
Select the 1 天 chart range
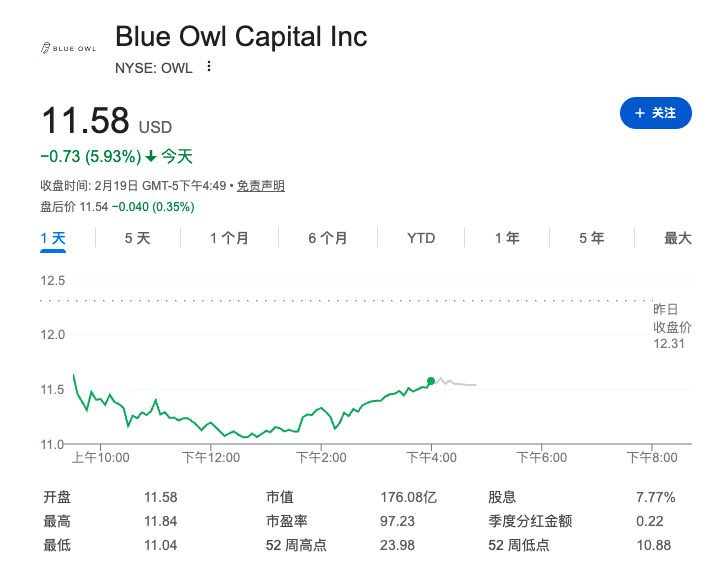pos(53,238)
